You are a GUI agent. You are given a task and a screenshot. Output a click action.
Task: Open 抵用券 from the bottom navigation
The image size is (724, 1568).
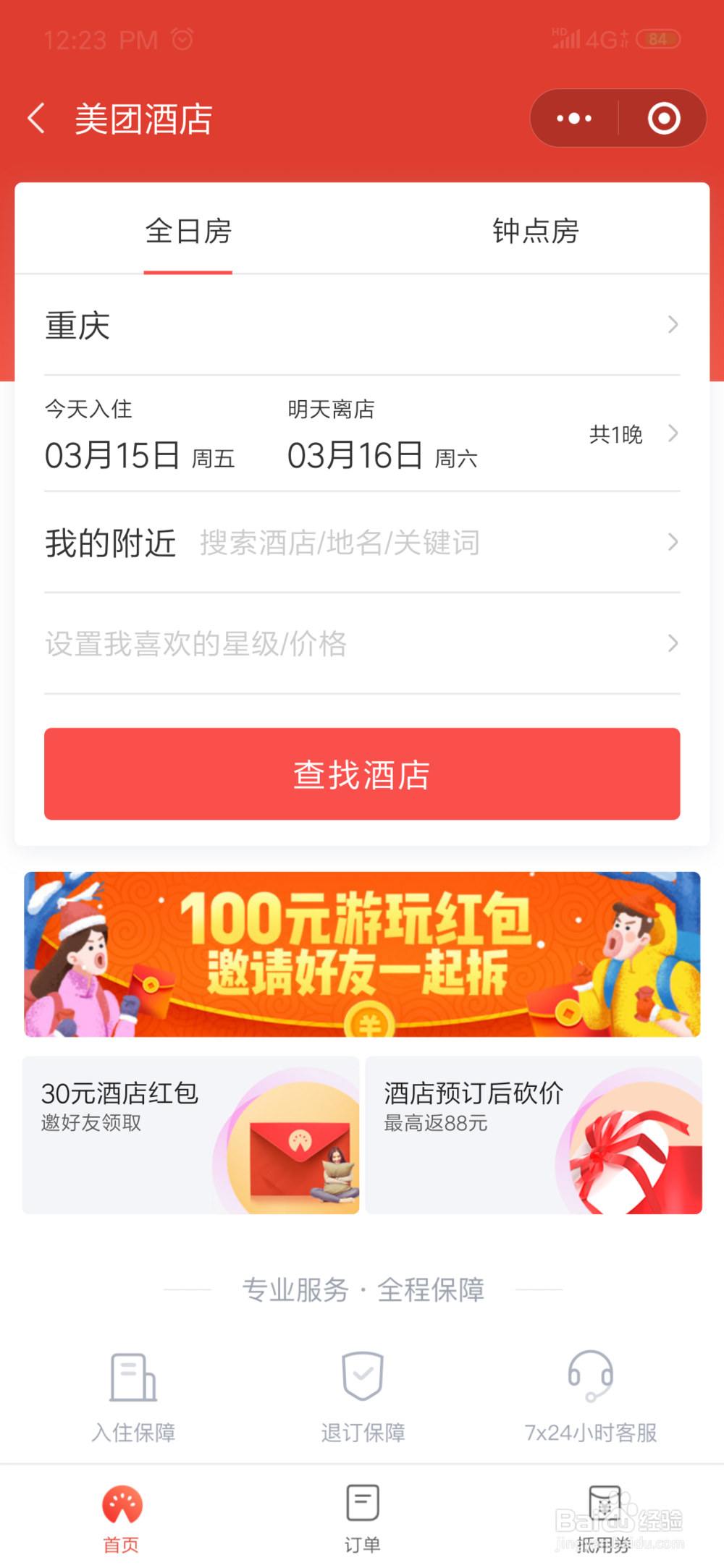pyautogui.click(x=602, y=1512)
